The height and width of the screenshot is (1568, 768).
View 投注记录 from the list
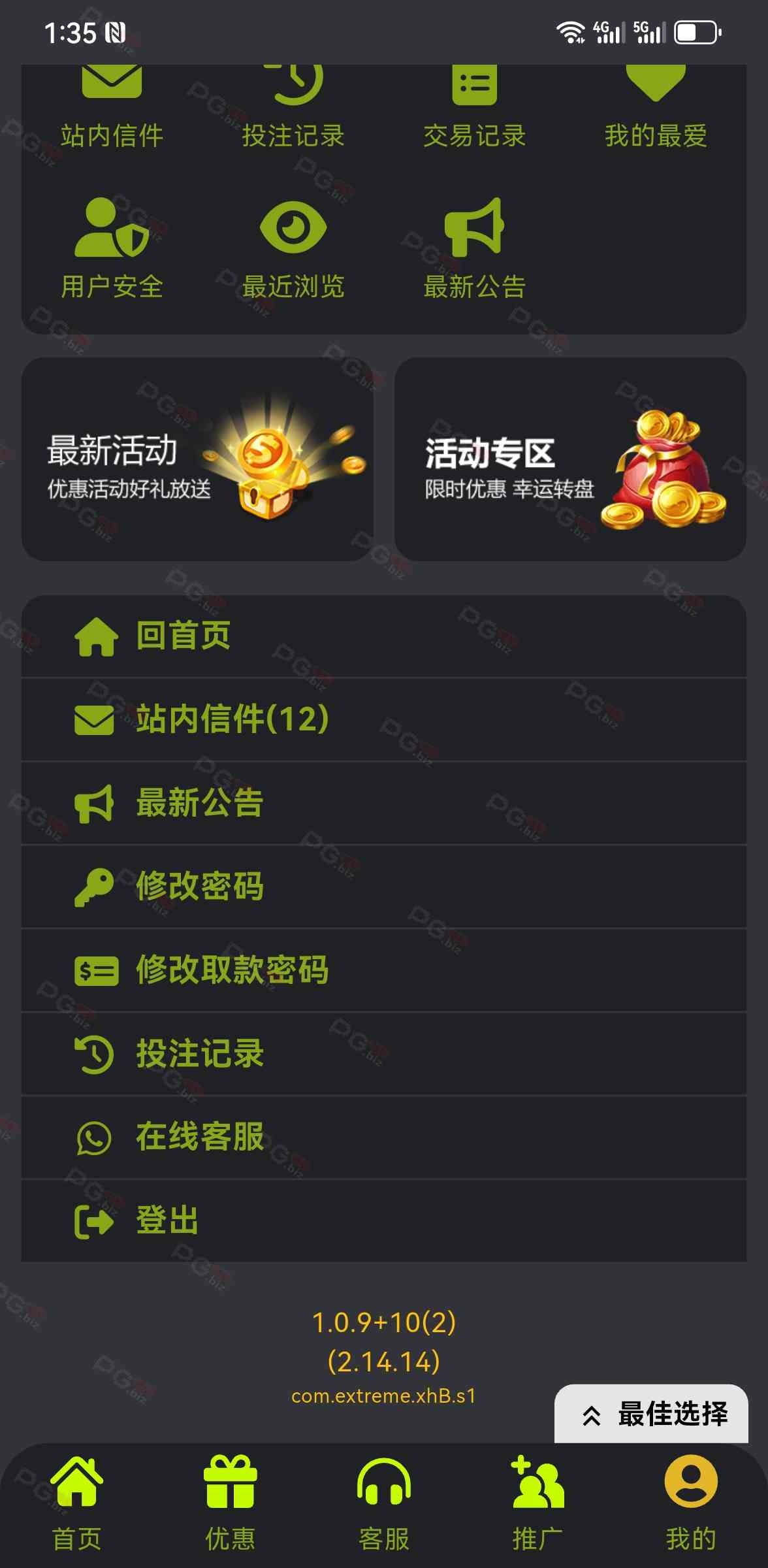click(384, 1054)
